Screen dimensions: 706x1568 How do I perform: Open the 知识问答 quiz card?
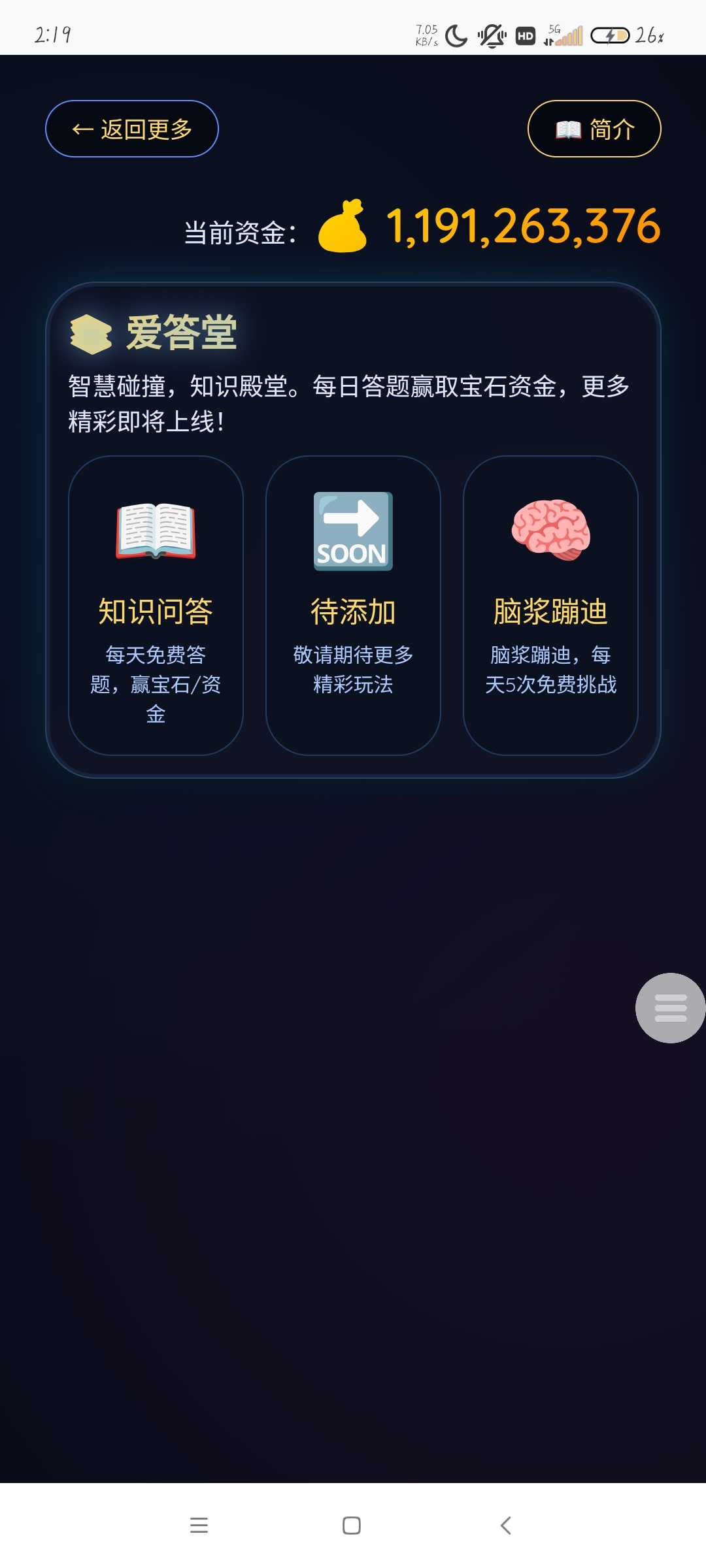coord(156,605)
